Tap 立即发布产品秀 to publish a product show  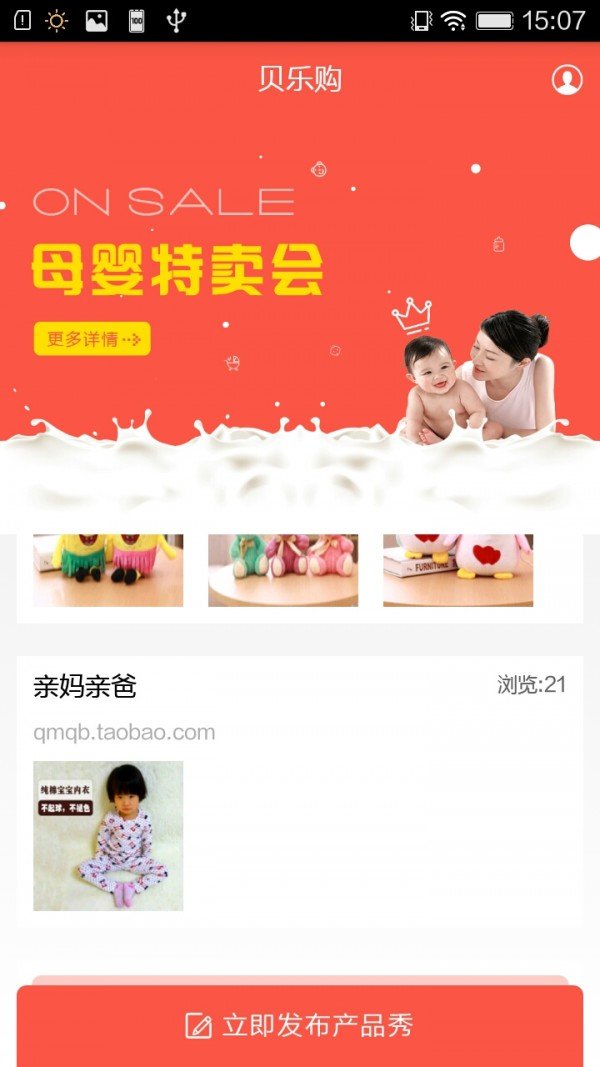point(300,1025)
